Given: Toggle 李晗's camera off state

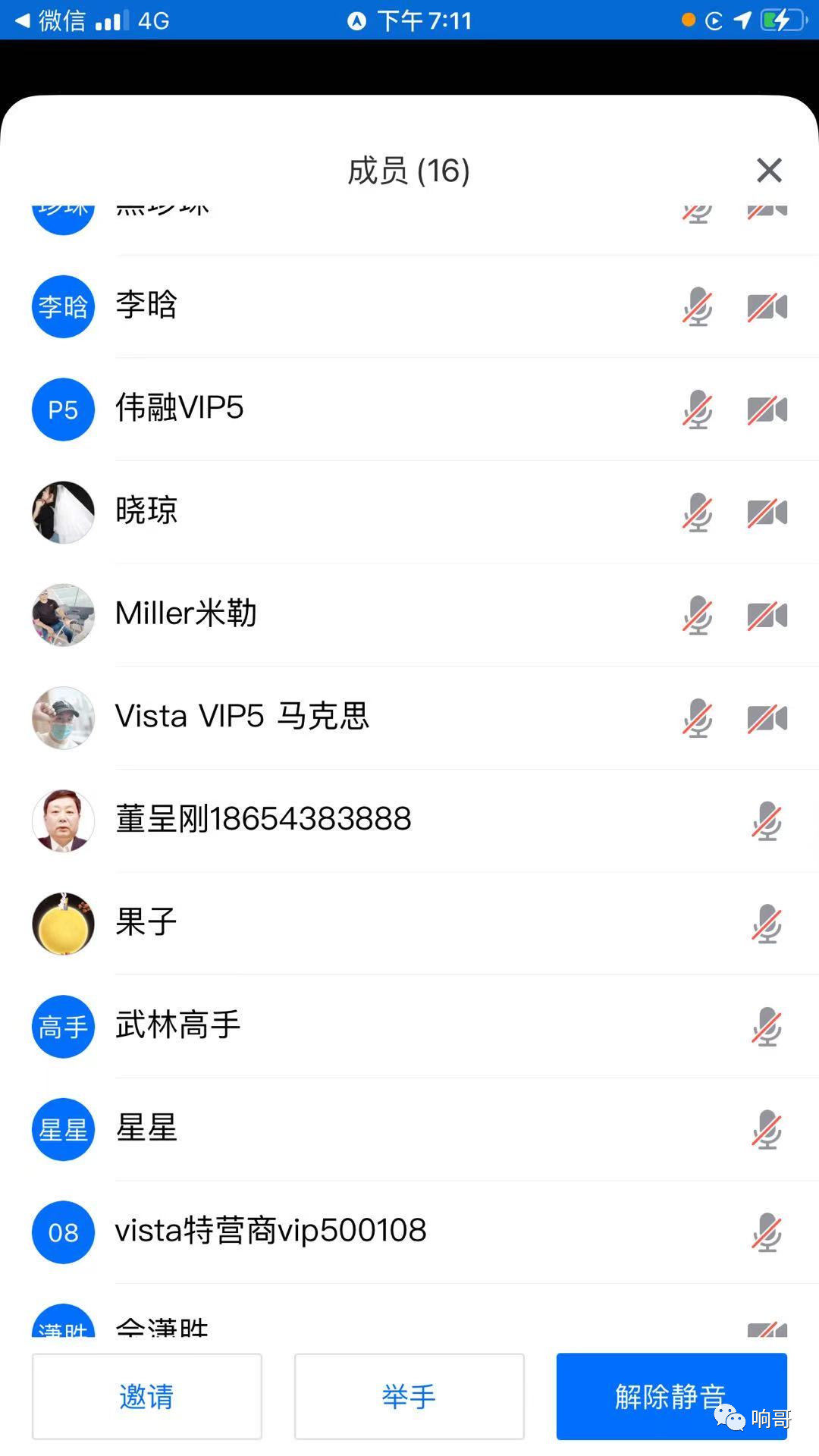Looking at the screenshot, I should (767, 306).
